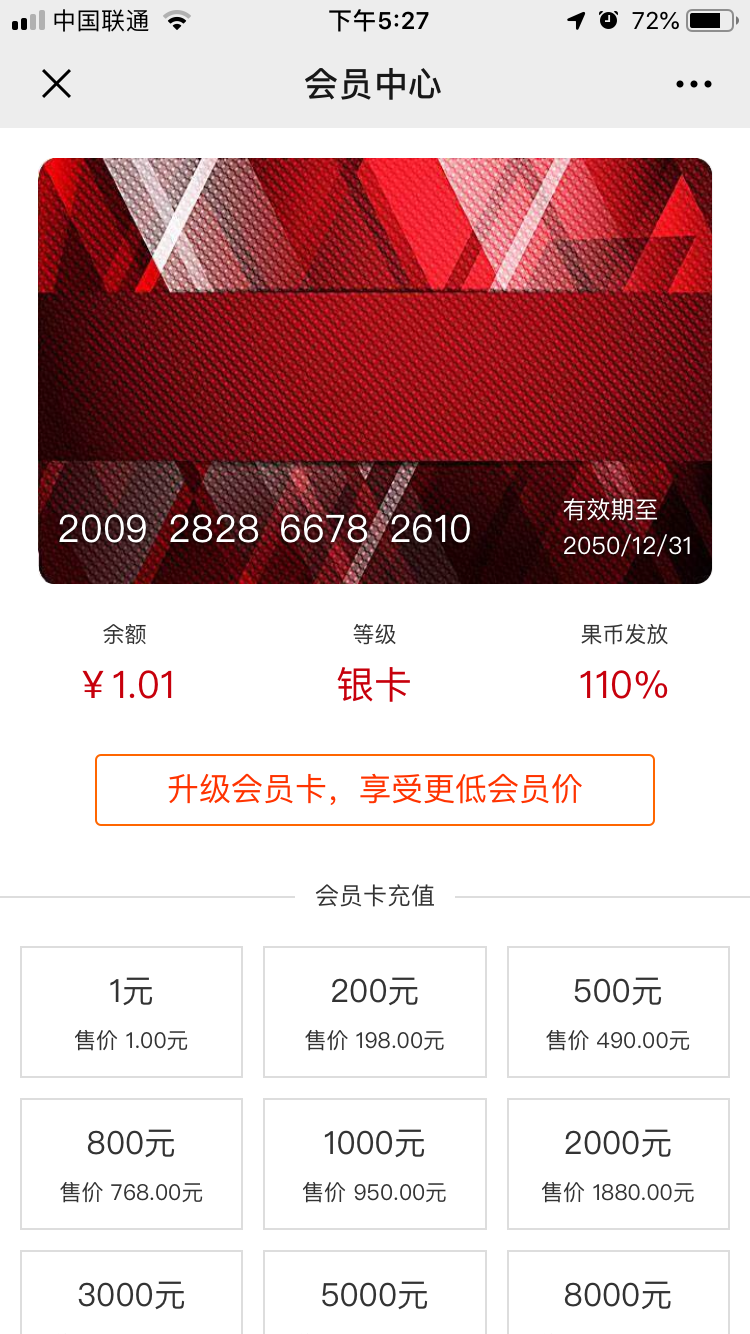Click the 升级会员卡，享受更低会员价 button
750x1334 pixels.
375,790
